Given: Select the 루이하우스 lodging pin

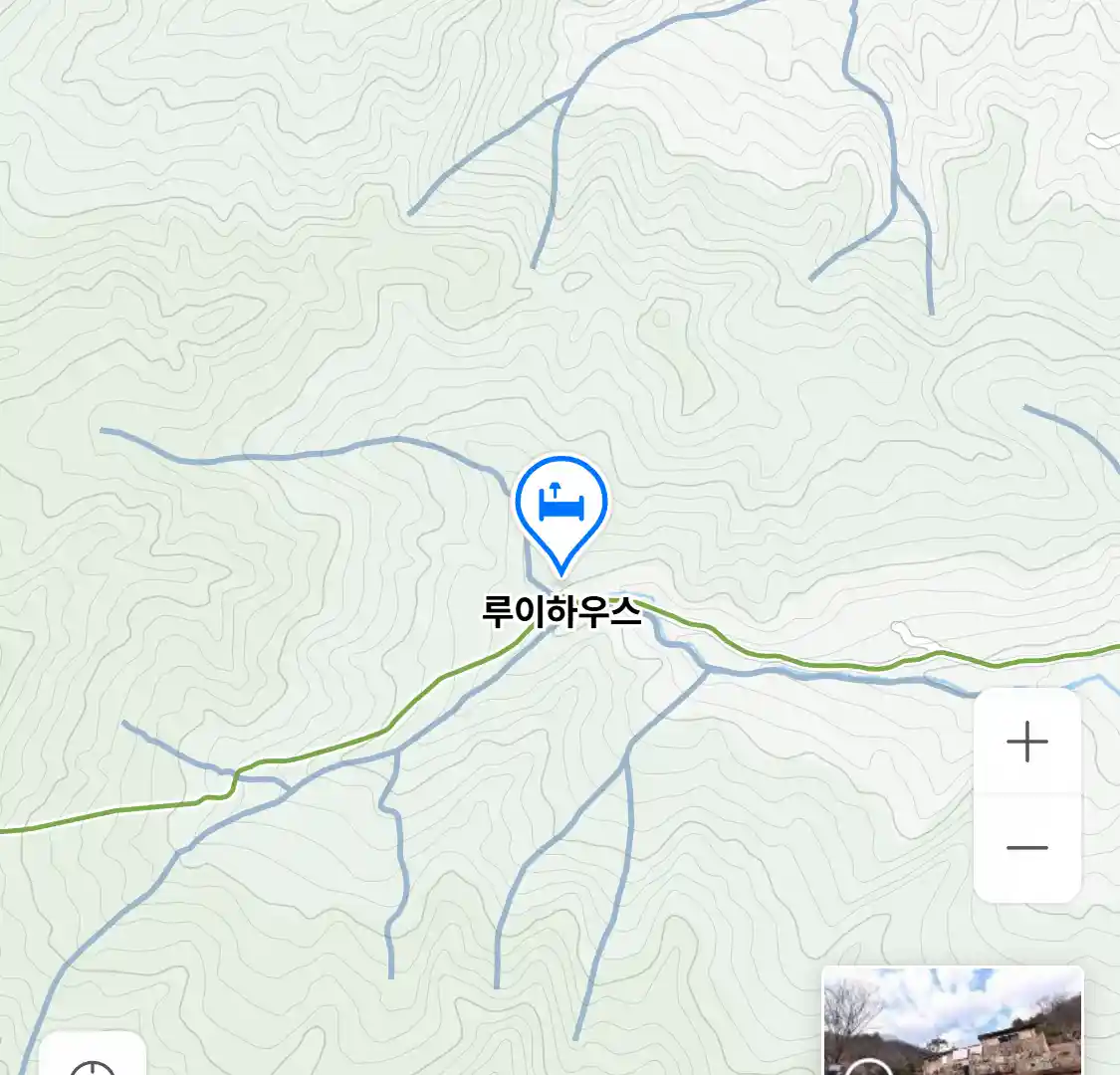Looking at the screenshot, I should [560, 508].
